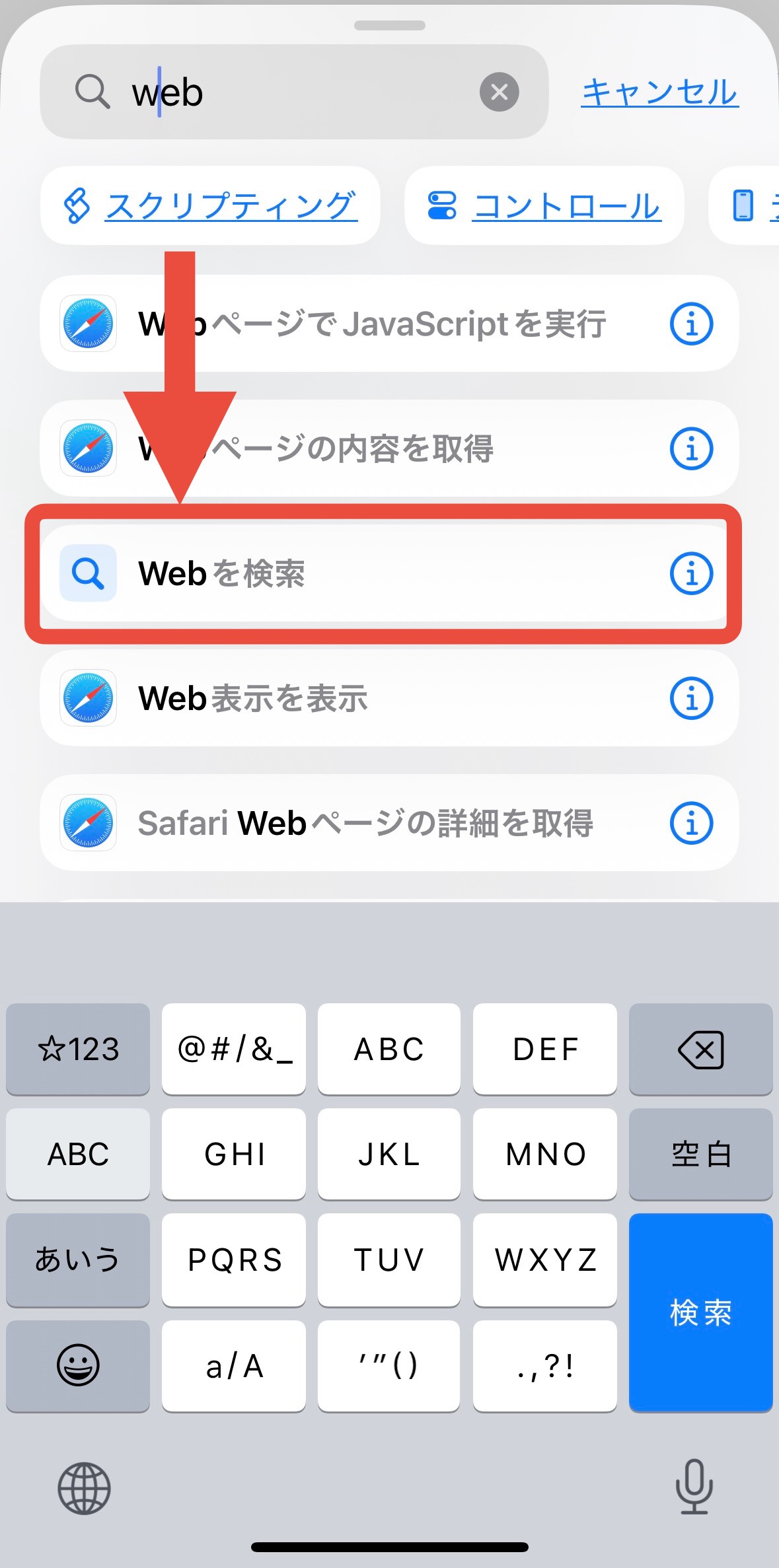Screen dimensions: 779x1568
Task: Add Webページの内容を取得 action
Action: coord(389,448)
